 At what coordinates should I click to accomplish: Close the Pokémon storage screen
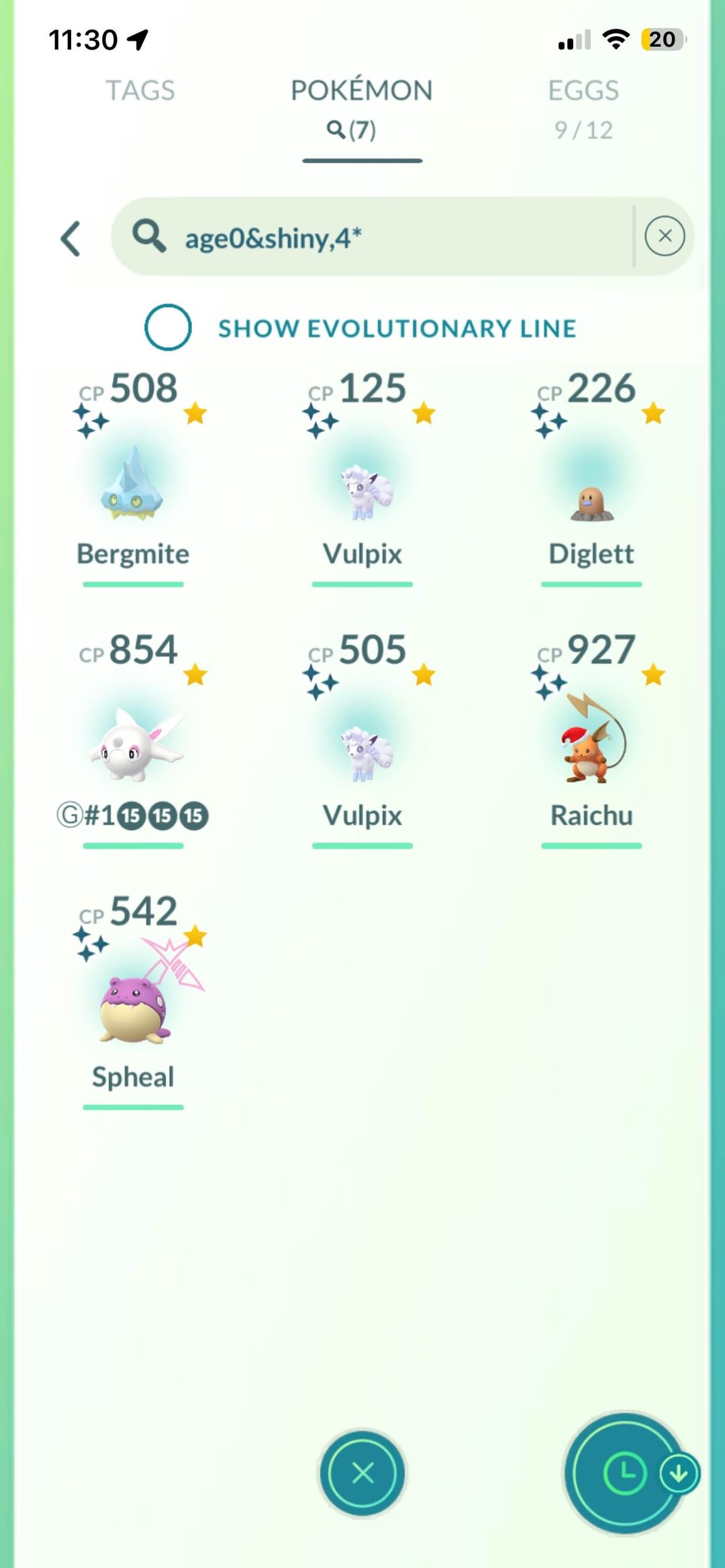pos(362,1473)
